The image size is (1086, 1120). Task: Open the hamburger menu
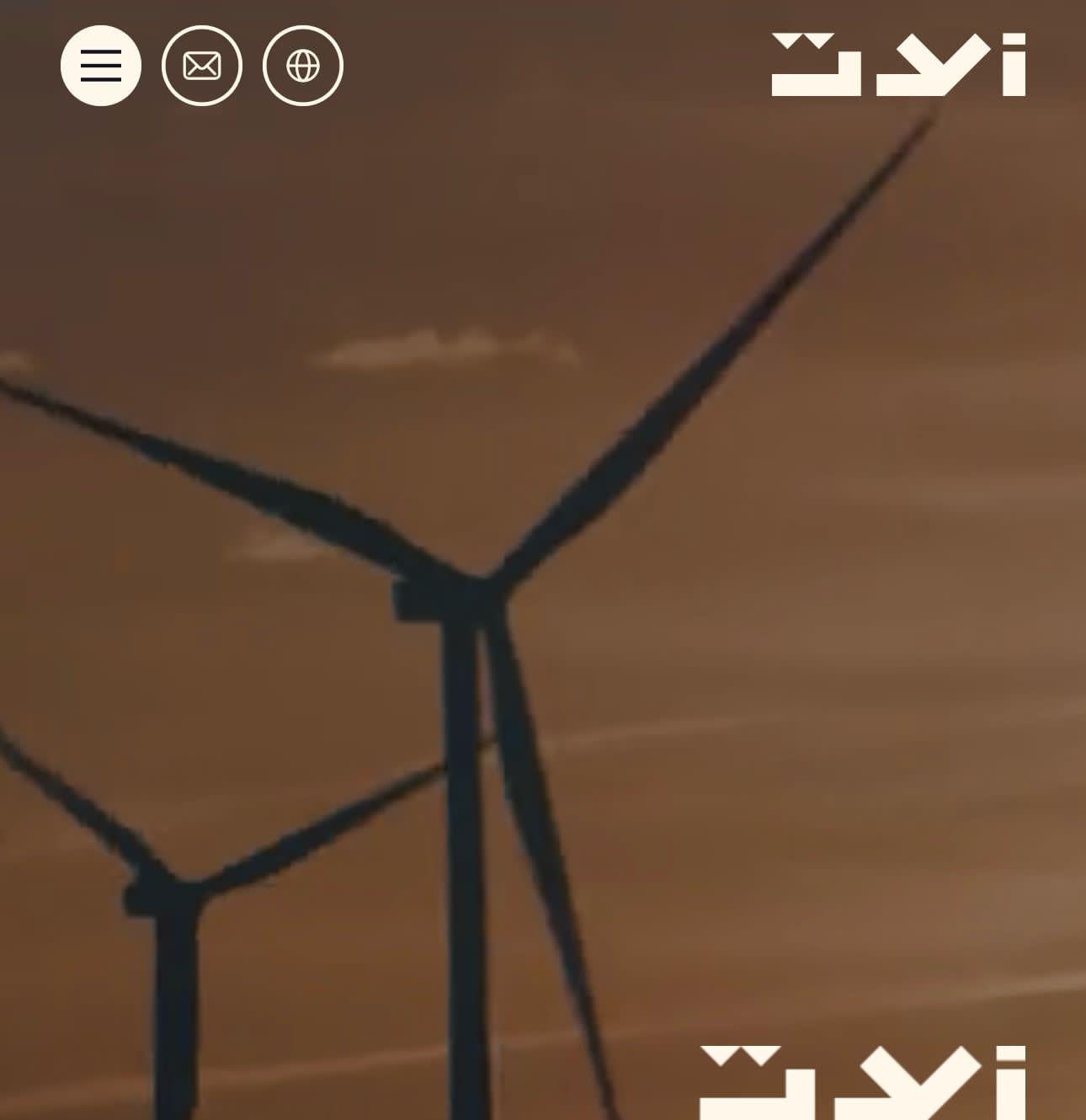point(101,66)
